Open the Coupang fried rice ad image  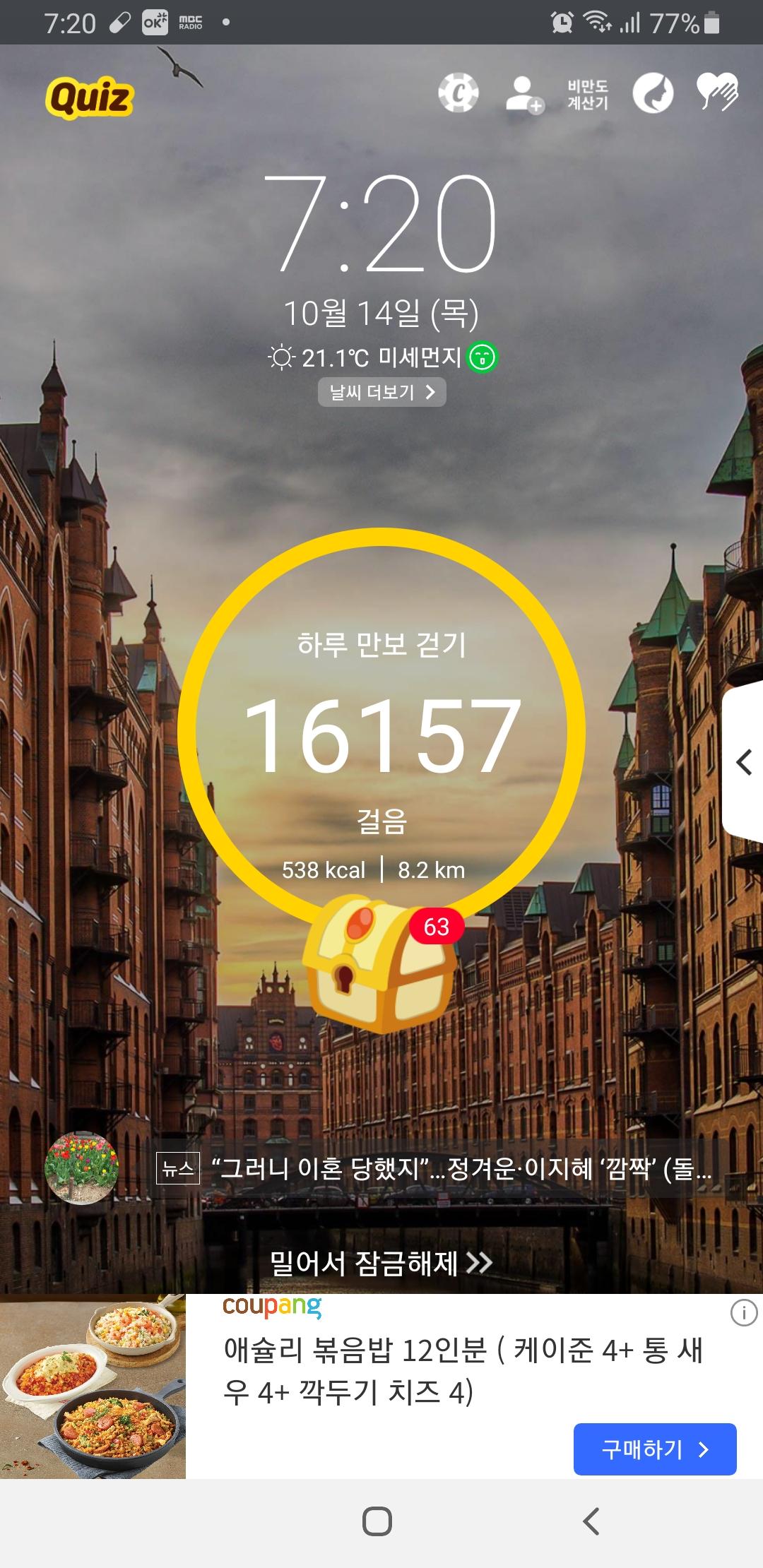pos(93,1386)
